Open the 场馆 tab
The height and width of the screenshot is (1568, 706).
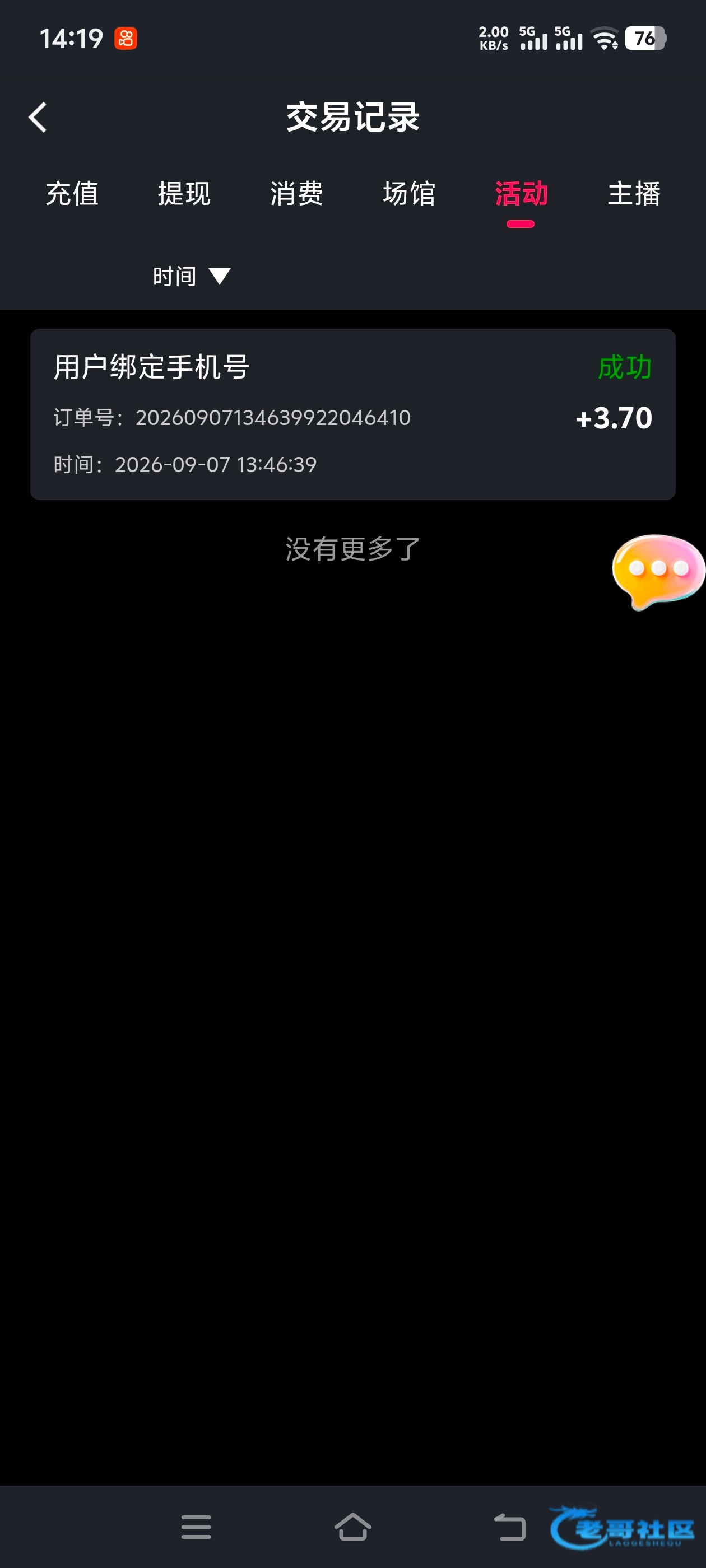tap(408, 194)
